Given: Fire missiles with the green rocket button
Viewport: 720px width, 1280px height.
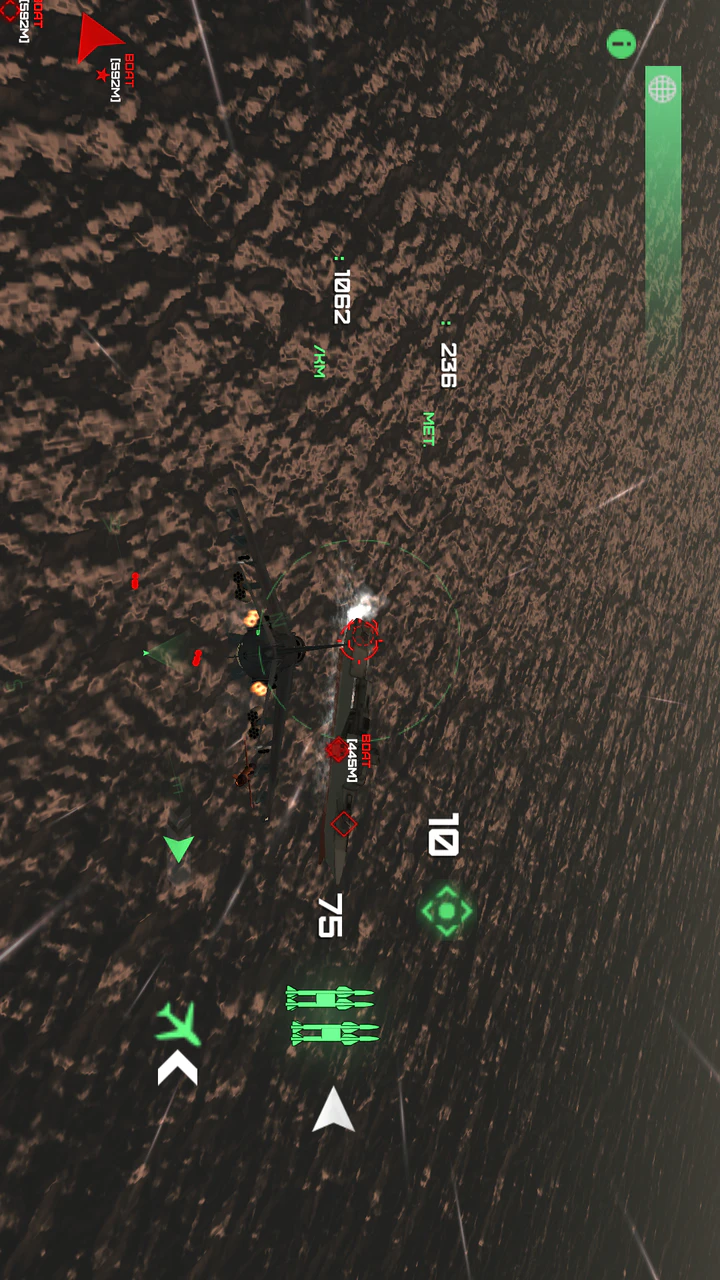Looking at the screenshot, I should pos(331,1014).
